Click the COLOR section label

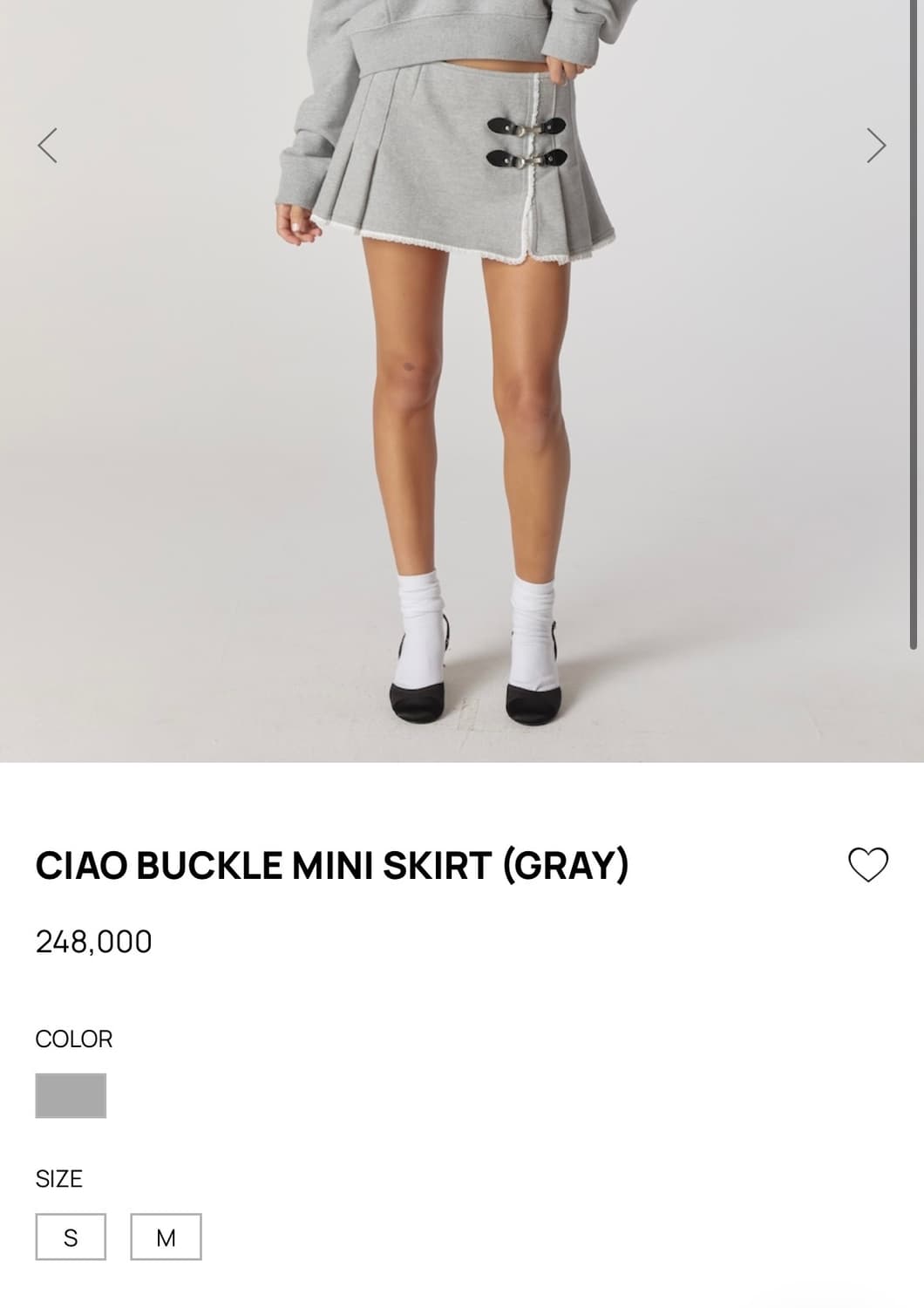[73, 1039]
